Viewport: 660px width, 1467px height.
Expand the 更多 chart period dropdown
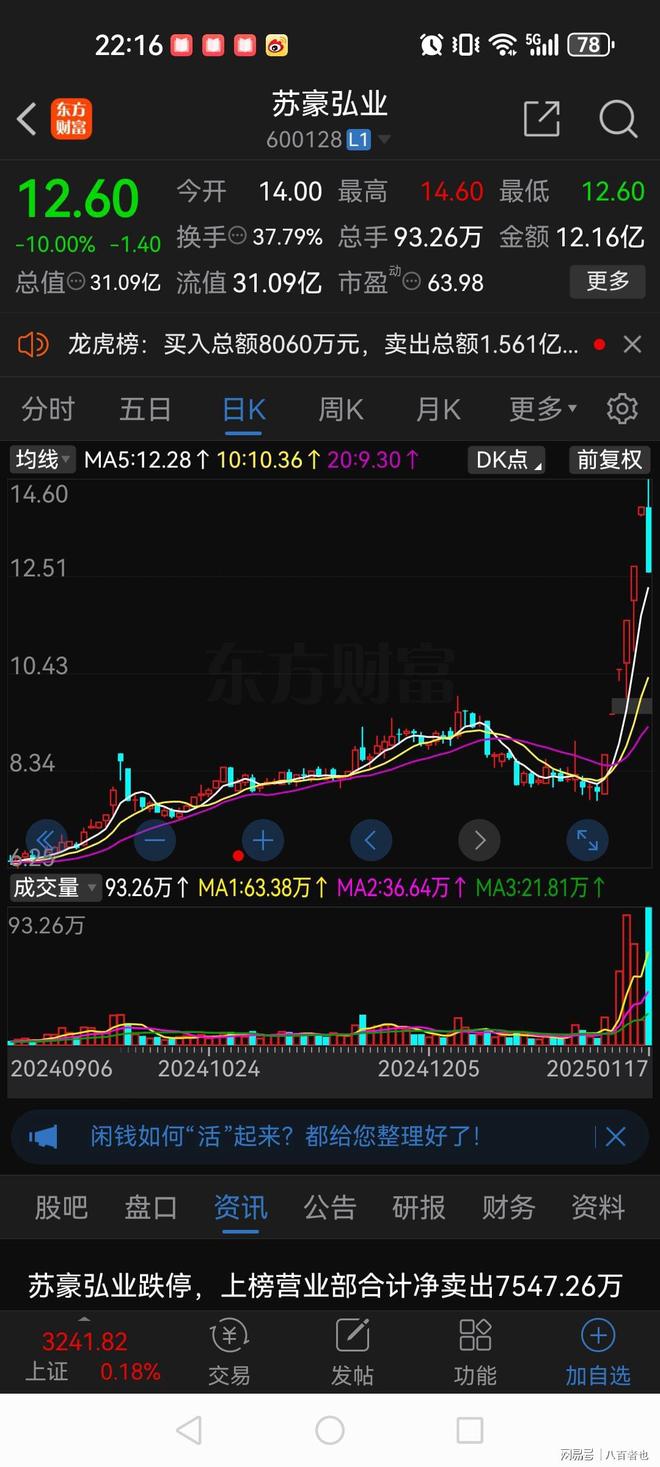pos(542,409)
